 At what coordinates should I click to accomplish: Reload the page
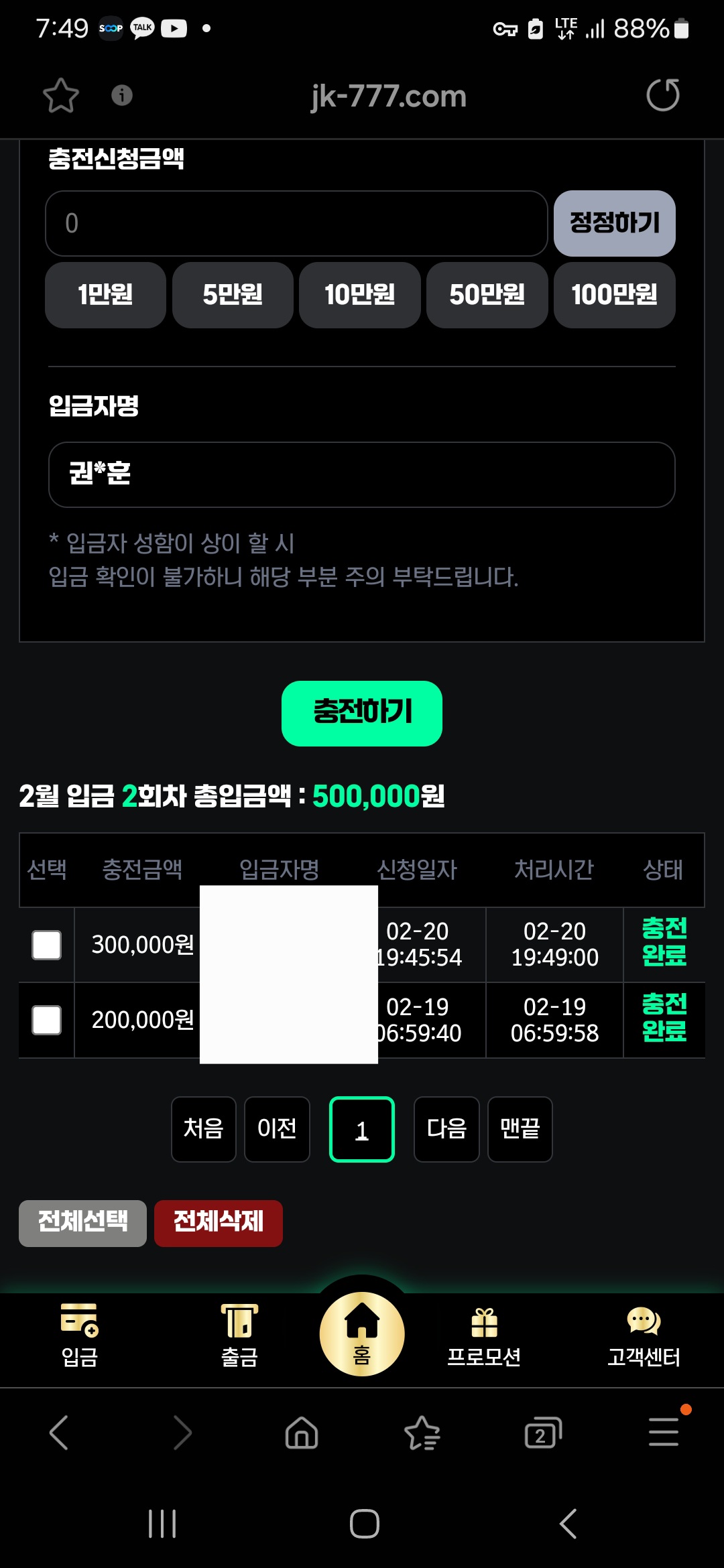[663, 94]
